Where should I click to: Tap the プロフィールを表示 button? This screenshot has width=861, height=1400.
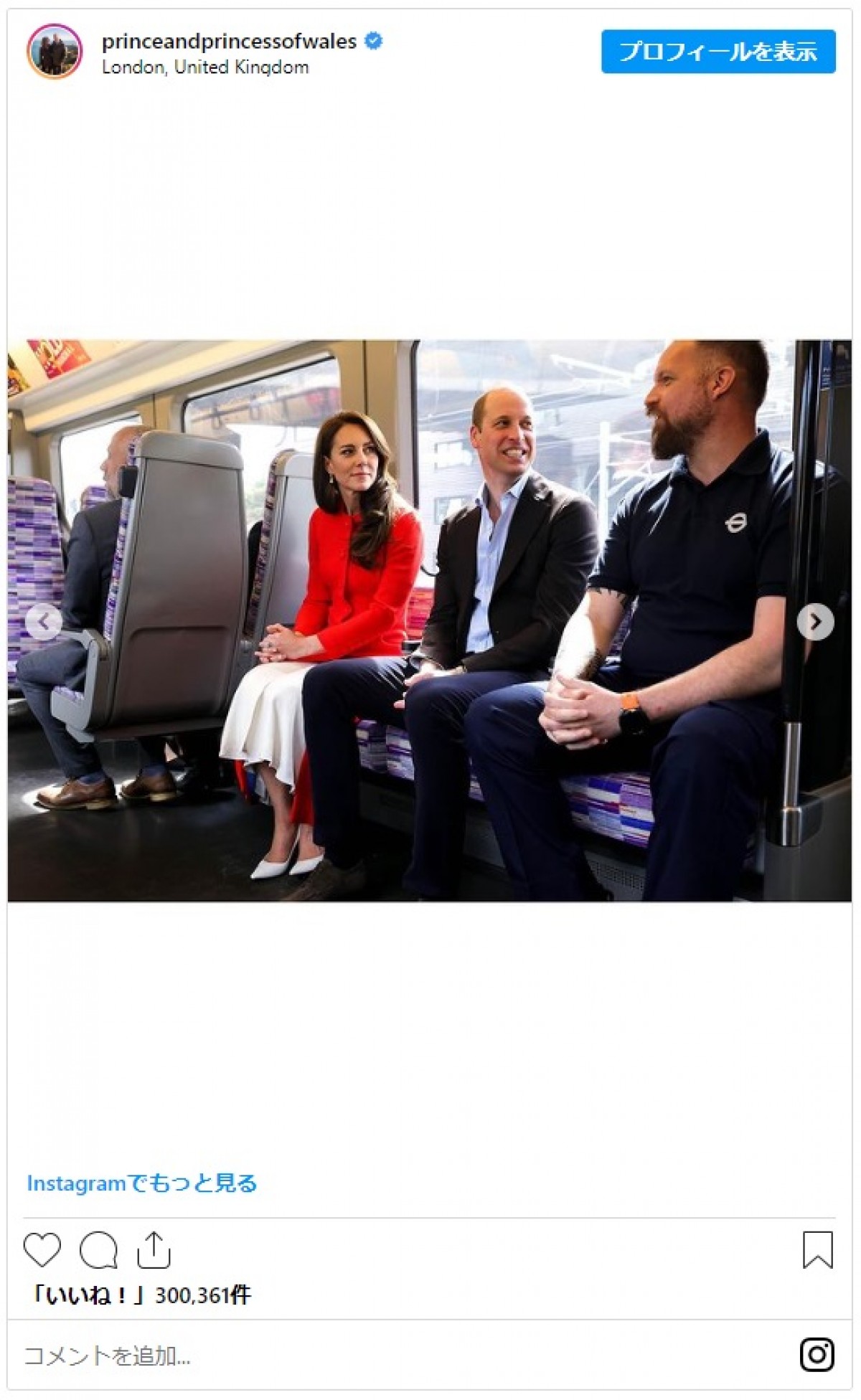coord(718,52)
